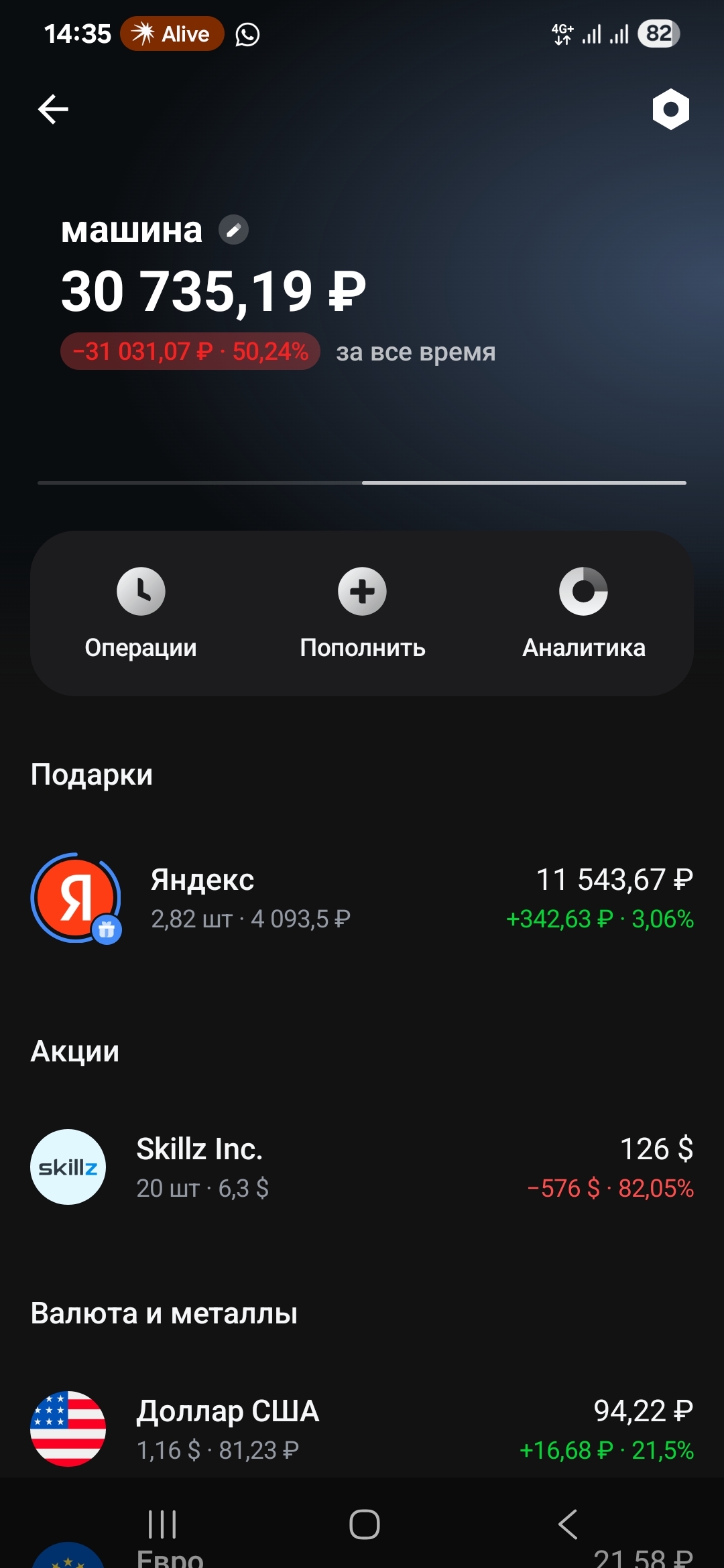Open the Доллар США currency position
Image resolution: width=724 pixels, height=1568 pixels.
(362, 1429)
